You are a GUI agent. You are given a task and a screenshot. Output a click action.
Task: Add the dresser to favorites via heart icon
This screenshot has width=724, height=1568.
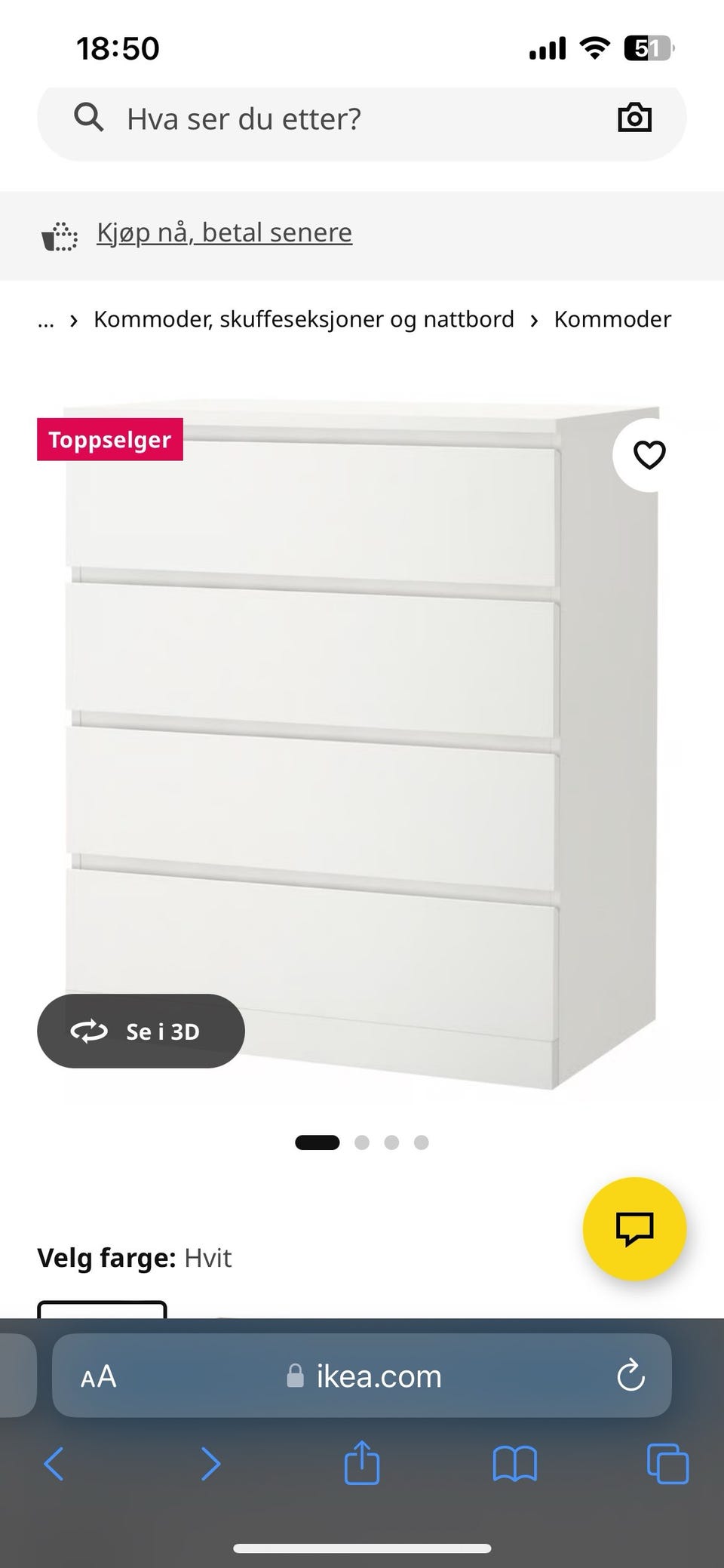[649, 455]
